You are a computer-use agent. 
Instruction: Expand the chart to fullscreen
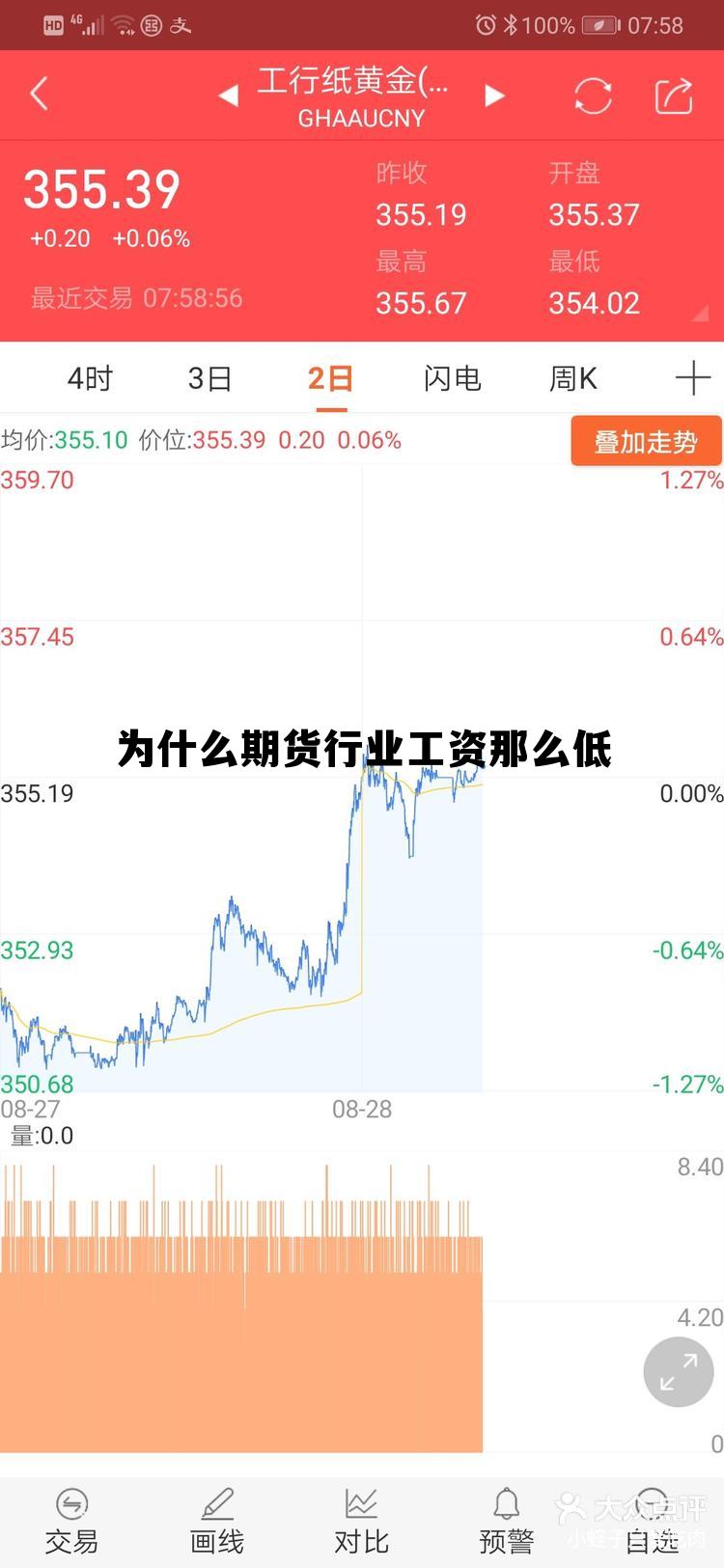[678, 1371]
